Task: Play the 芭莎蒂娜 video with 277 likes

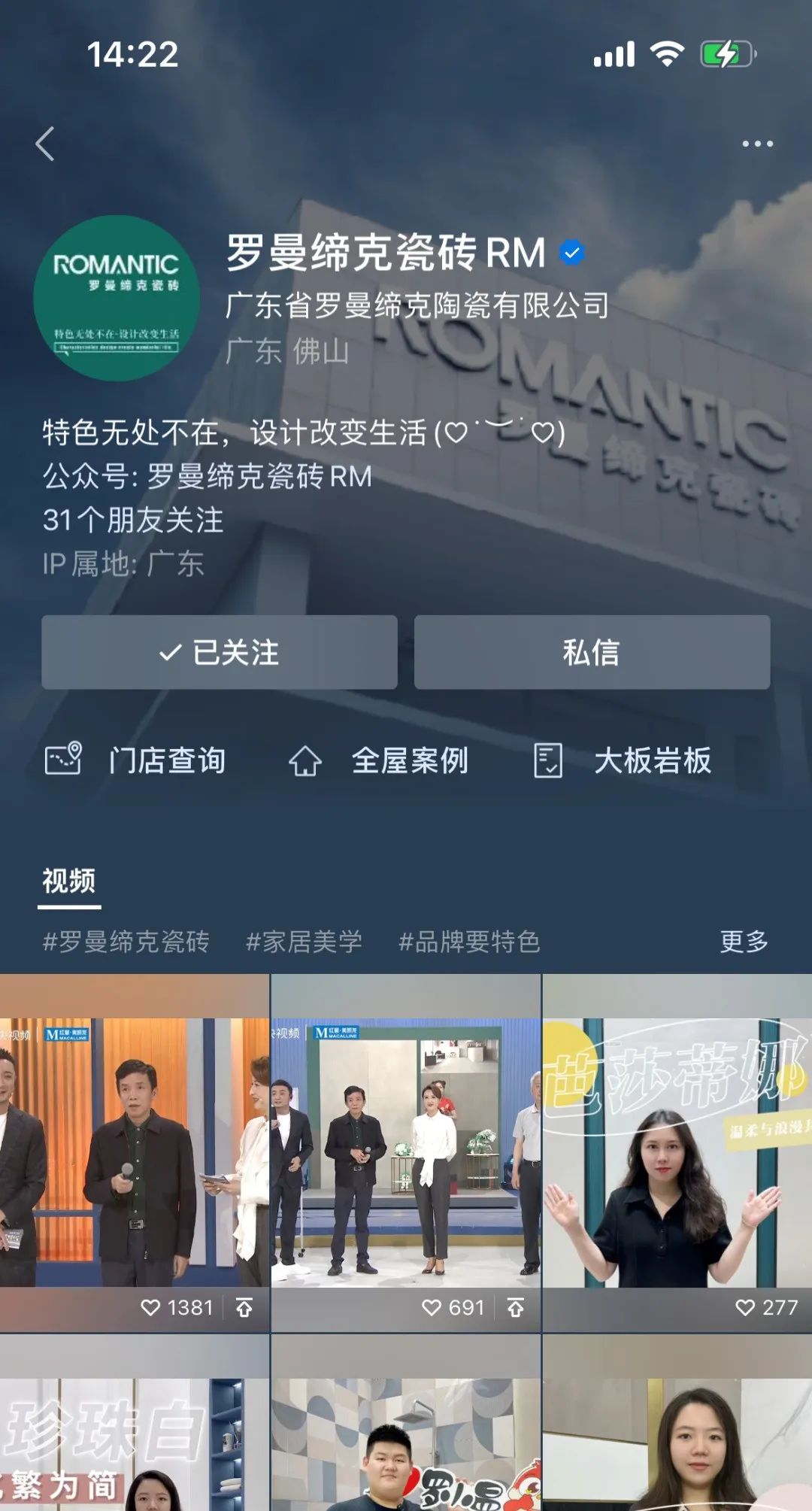Action: coord(677,1152)
